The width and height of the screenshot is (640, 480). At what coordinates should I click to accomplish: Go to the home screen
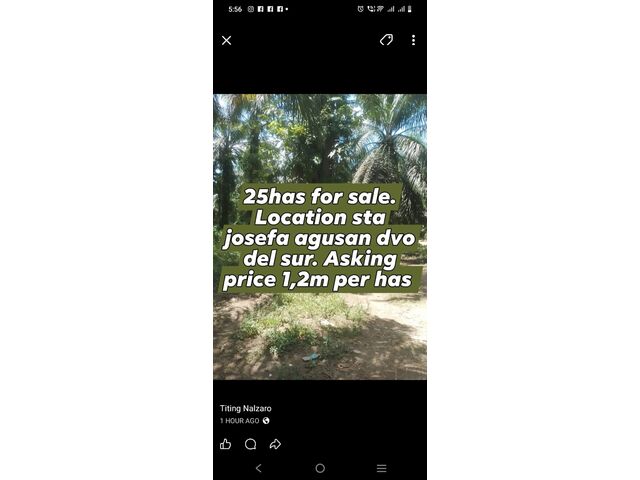(320, 468)
